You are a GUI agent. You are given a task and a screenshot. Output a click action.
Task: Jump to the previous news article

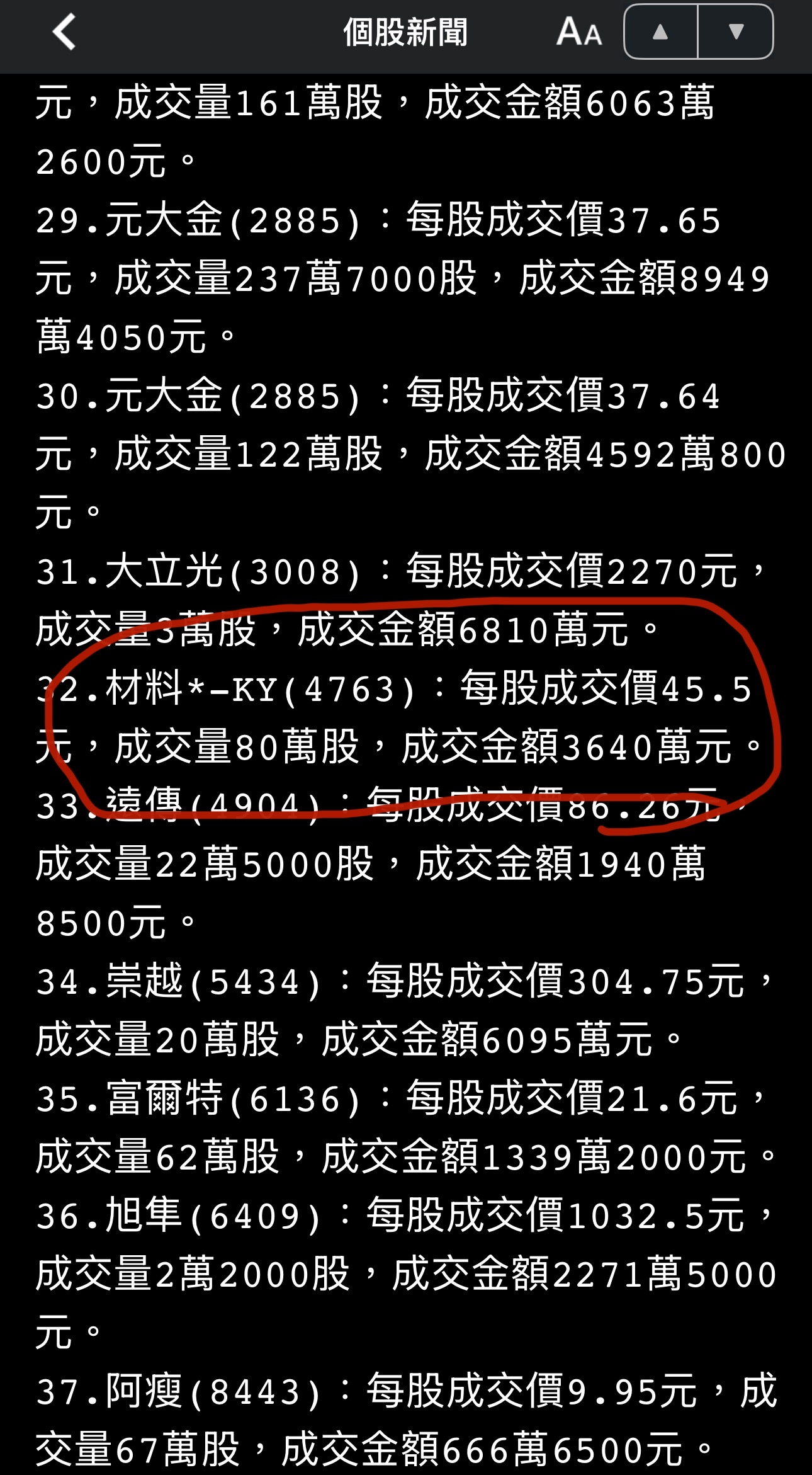click(660, 31)
